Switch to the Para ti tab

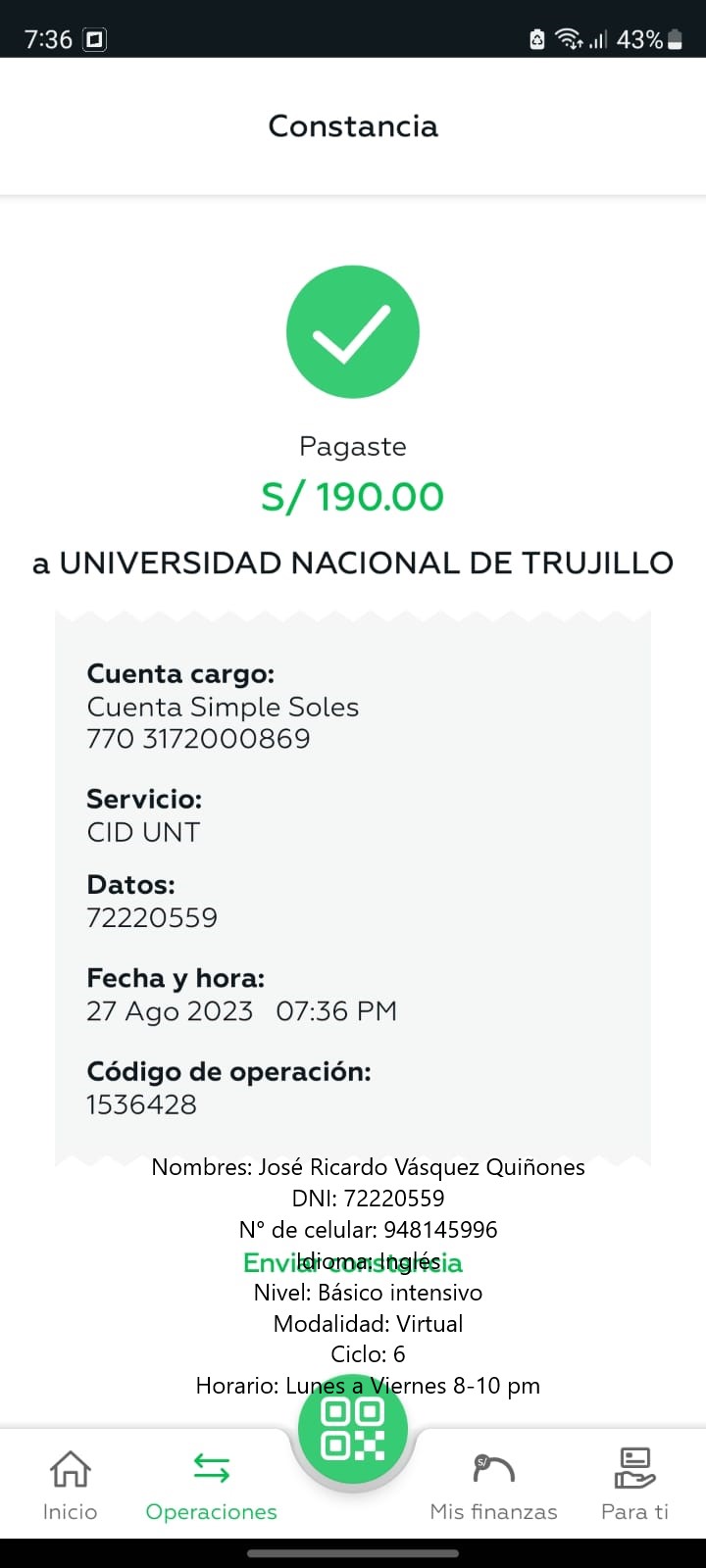634,1485
